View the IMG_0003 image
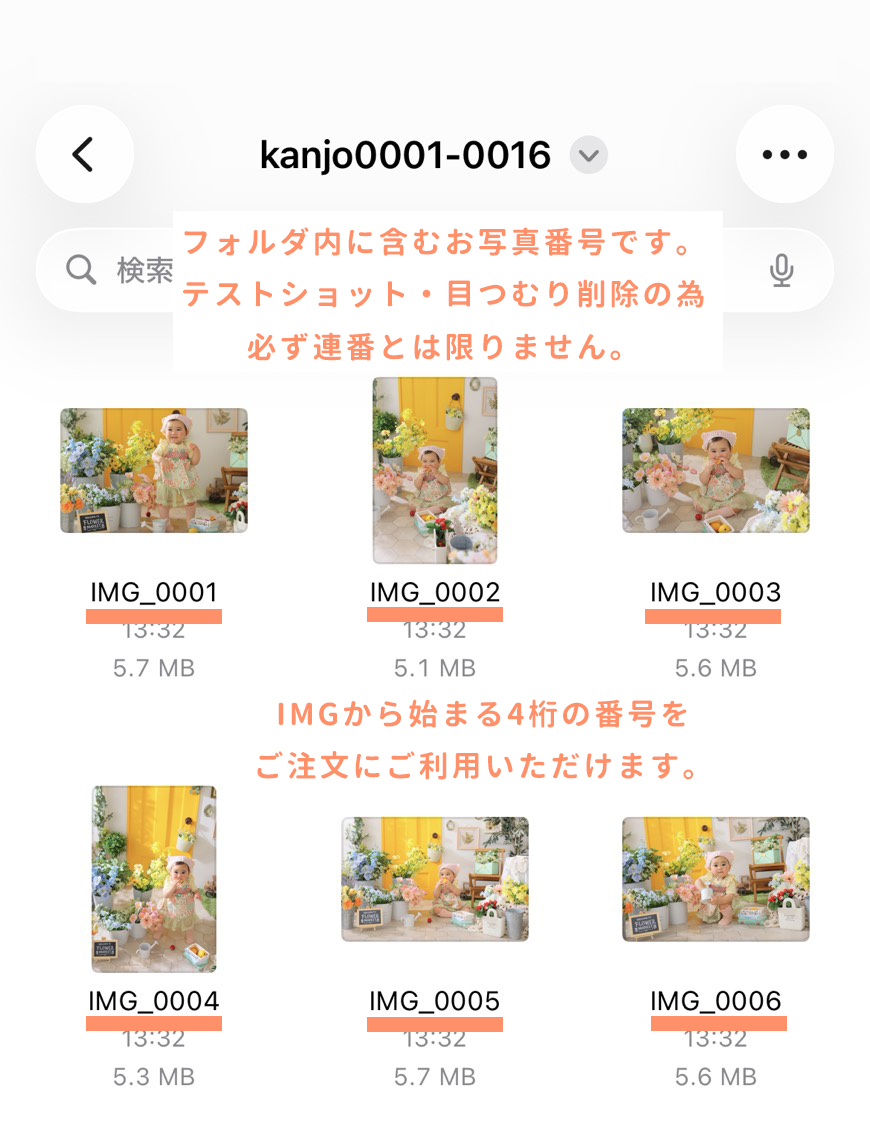The width and height of the screenshot is (870, 1145). tap(716, 470)
